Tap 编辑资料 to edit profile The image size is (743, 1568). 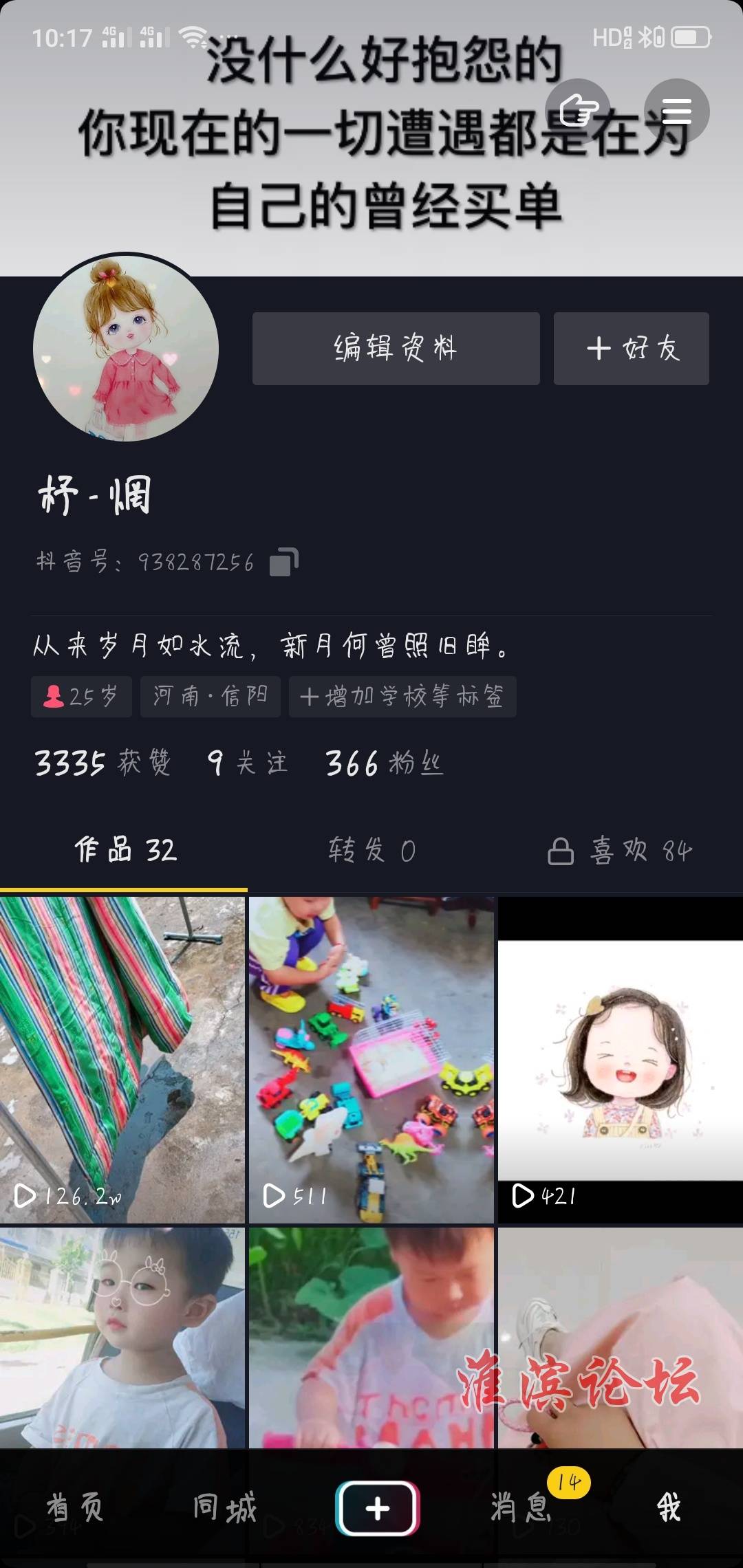tap(396, 349)
